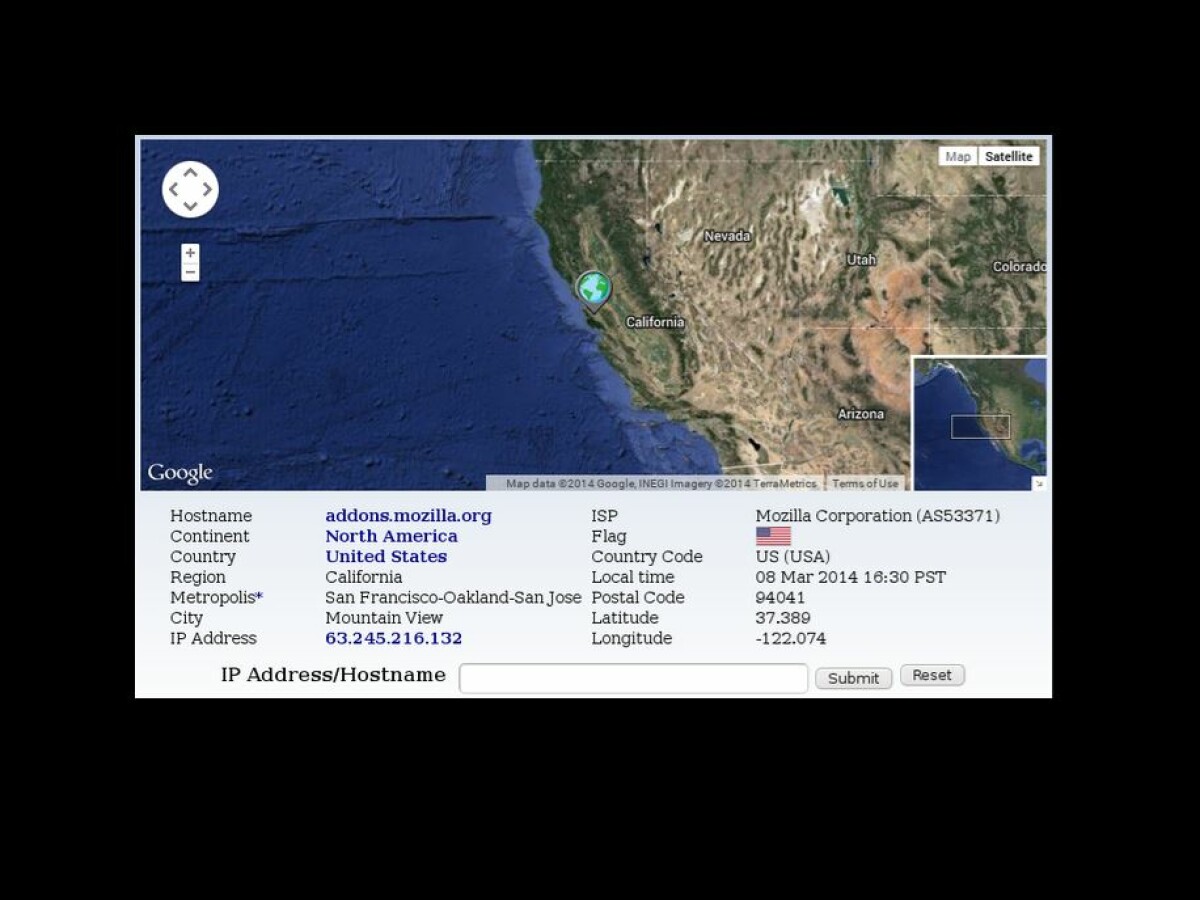The image size is (1200, 900).
Task: Tap the globe location marker
Action: [x=593, y=290]
